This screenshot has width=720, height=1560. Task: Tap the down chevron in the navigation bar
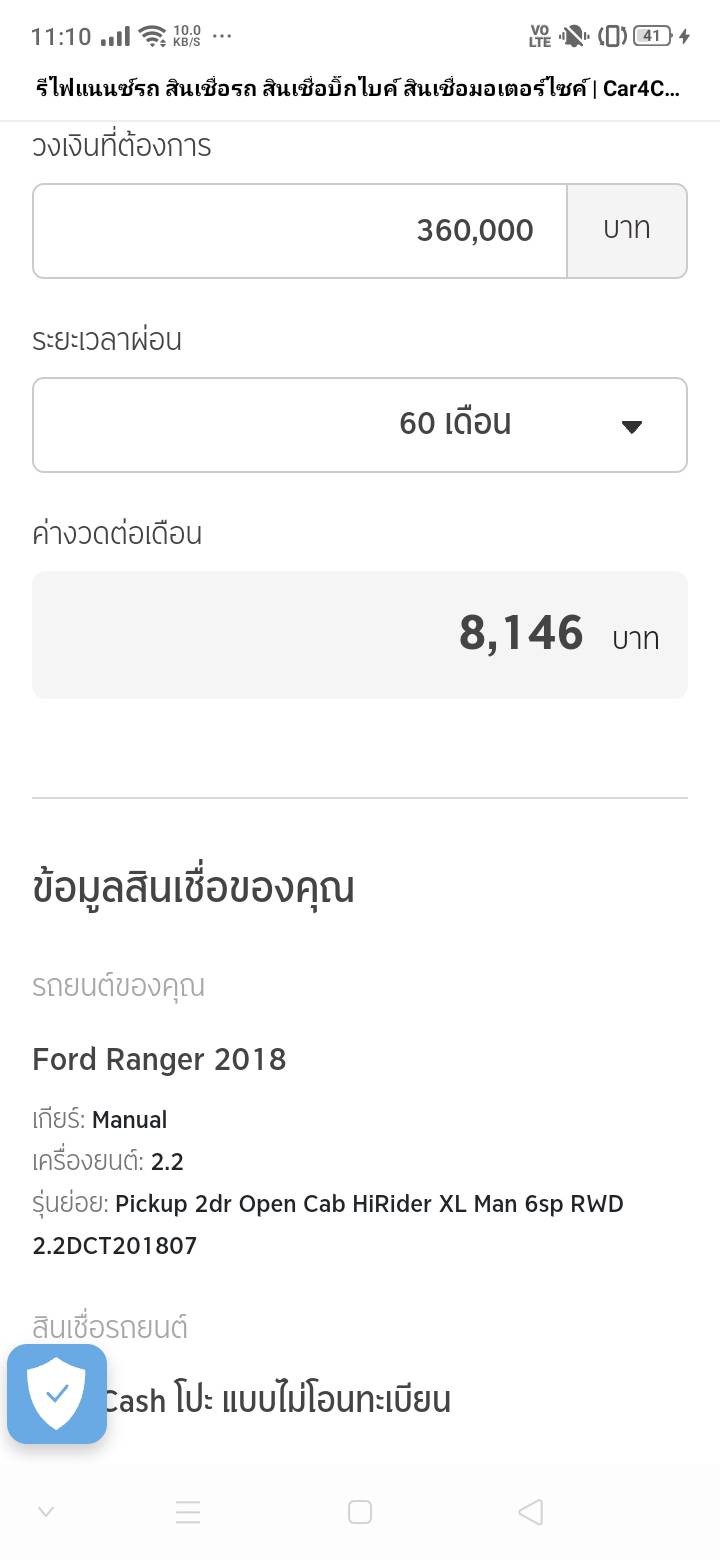[45, 1512]
